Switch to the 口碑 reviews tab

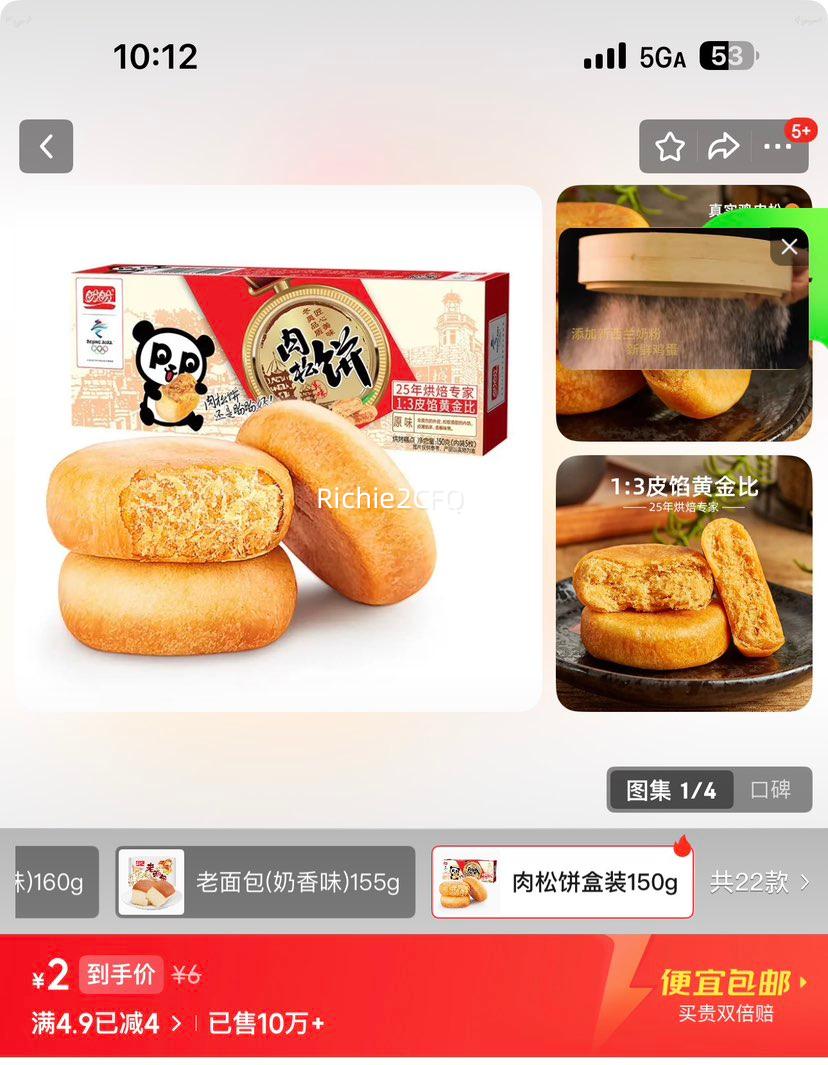point(774,790)
